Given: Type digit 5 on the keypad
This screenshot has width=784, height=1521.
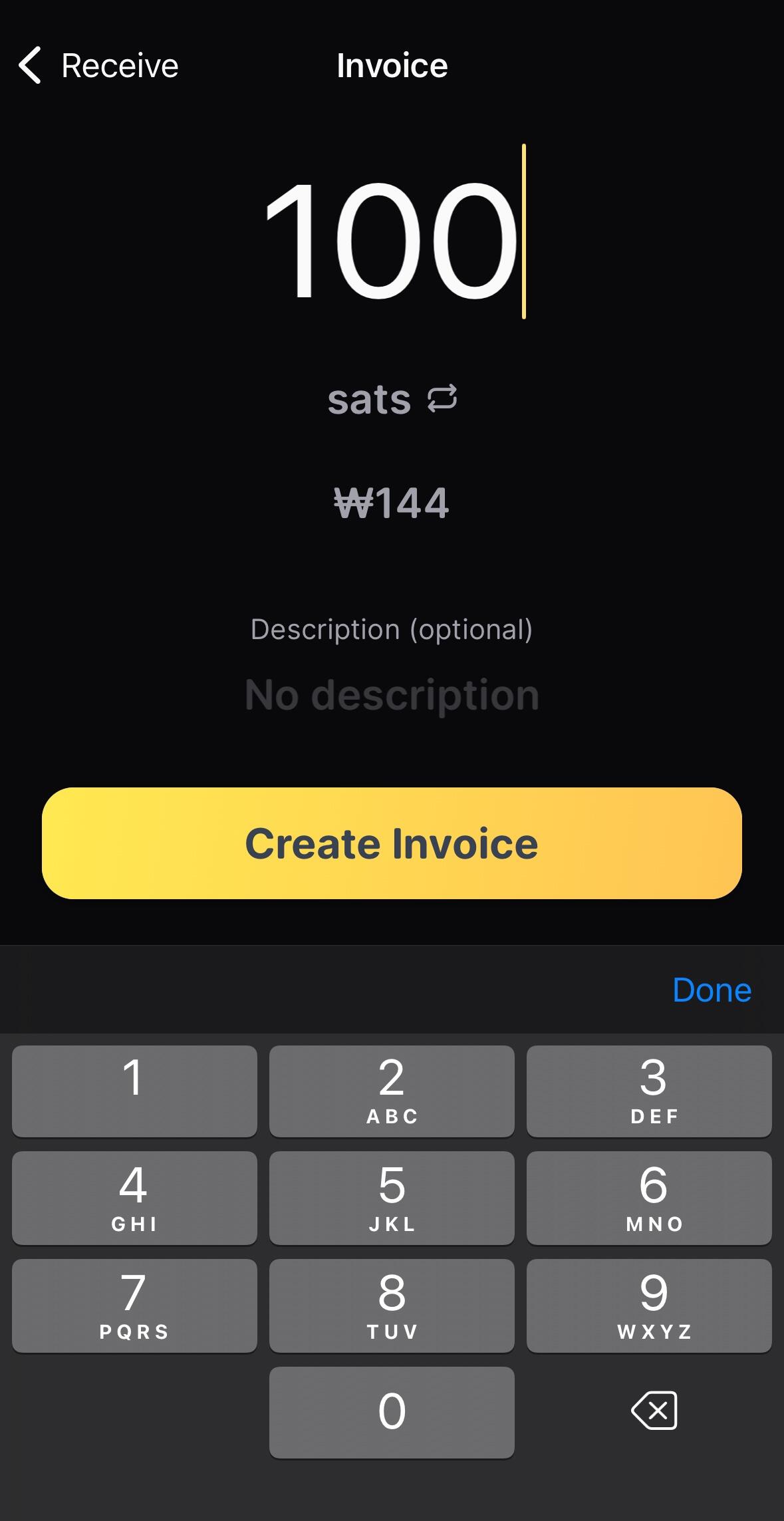Looking at the screenshot, I should click(392, 1198).
